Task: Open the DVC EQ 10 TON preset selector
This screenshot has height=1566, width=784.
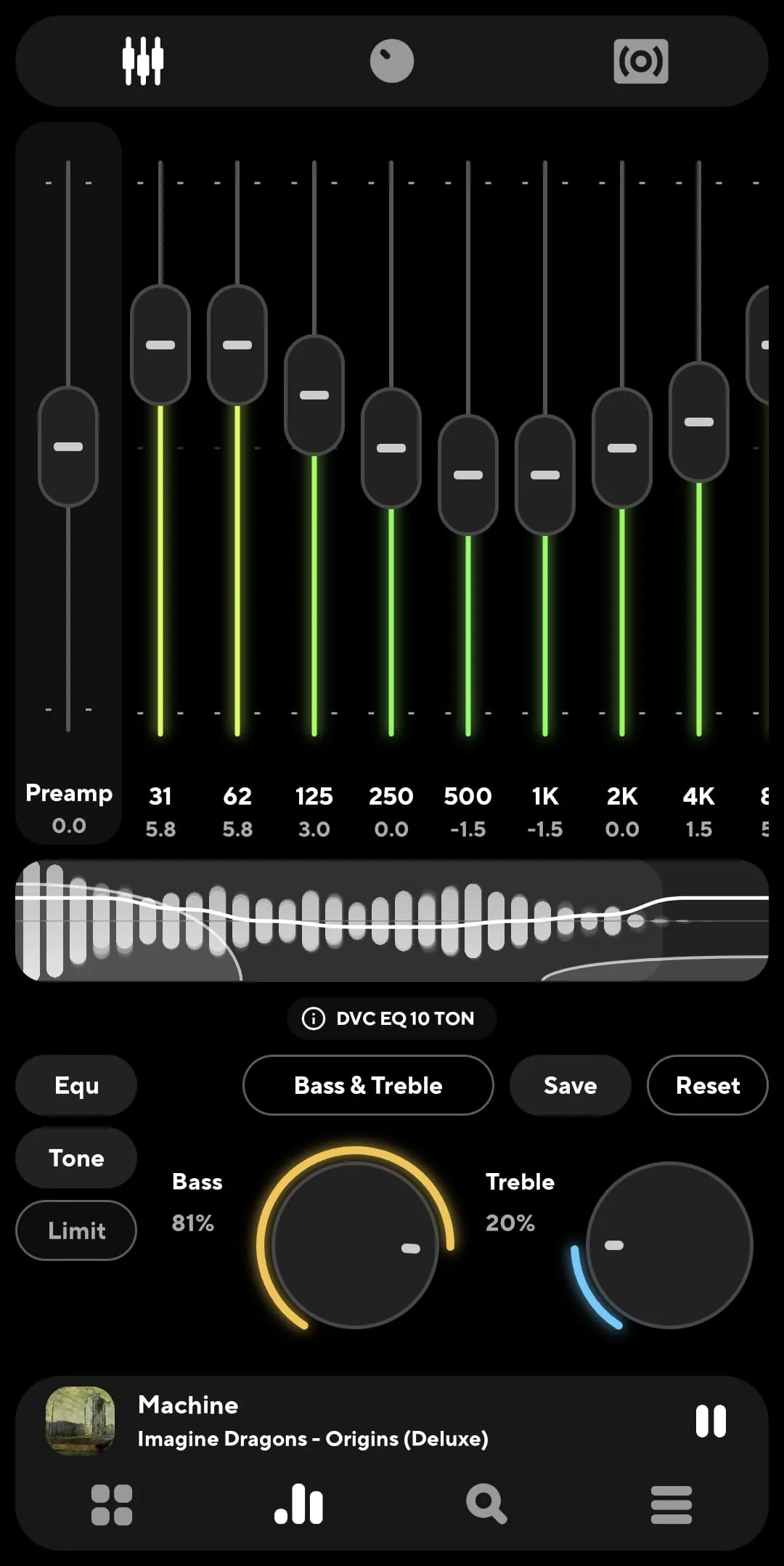Action: 392,1018
